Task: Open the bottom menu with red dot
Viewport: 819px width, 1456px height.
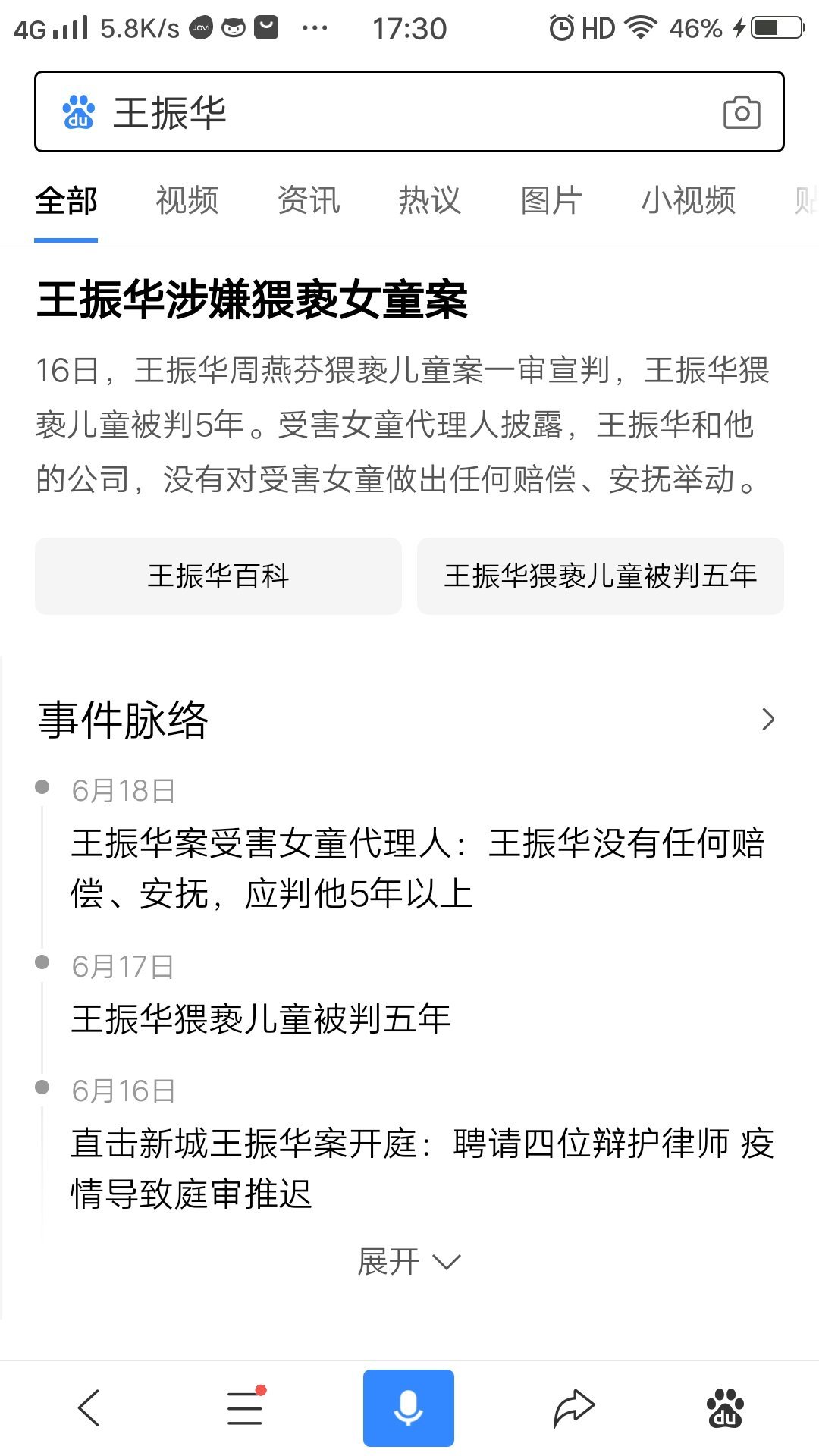Action: tap(245, 1407)
